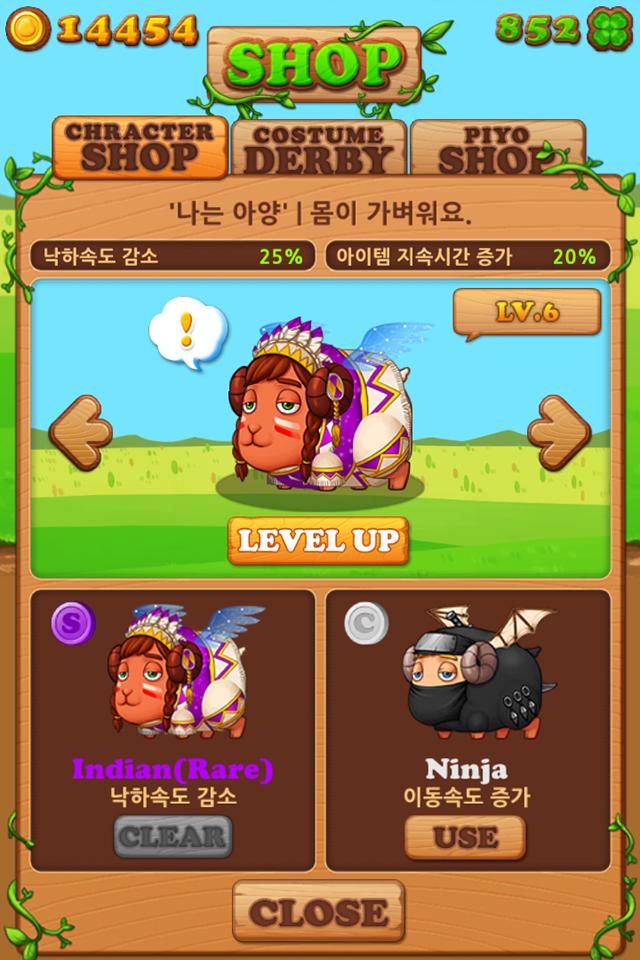Close the shop window
The height and width of the screenshot is (960, 640).
pos(318,911)
